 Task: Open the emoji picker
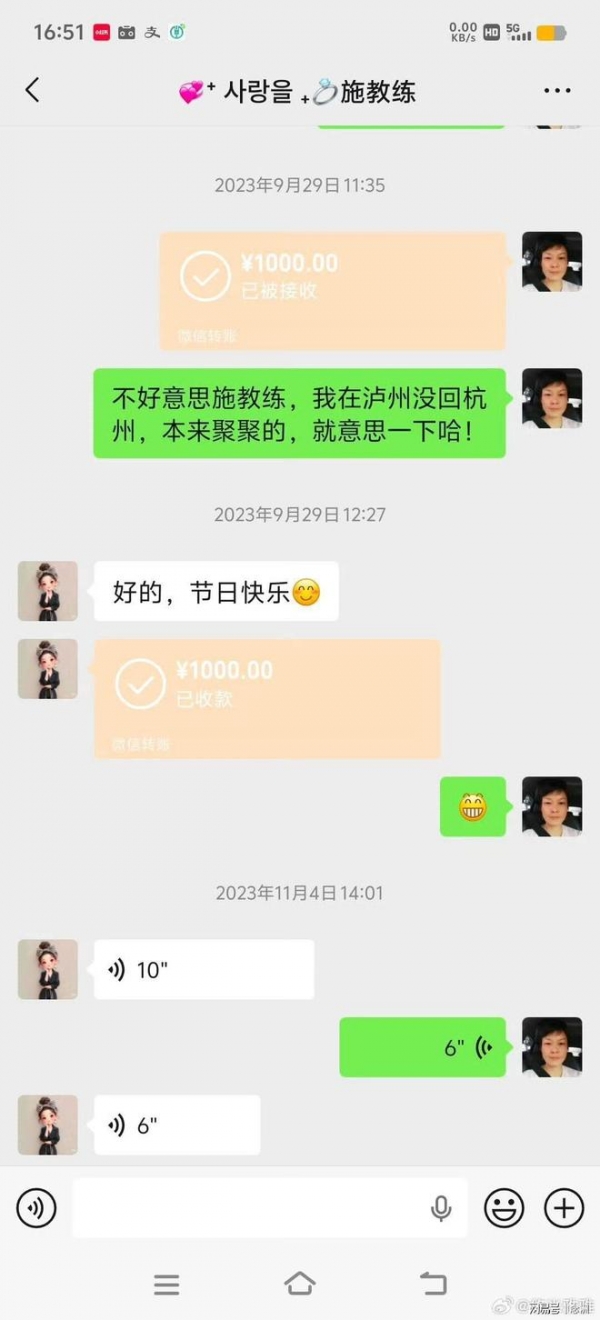tap(504, 1208)
